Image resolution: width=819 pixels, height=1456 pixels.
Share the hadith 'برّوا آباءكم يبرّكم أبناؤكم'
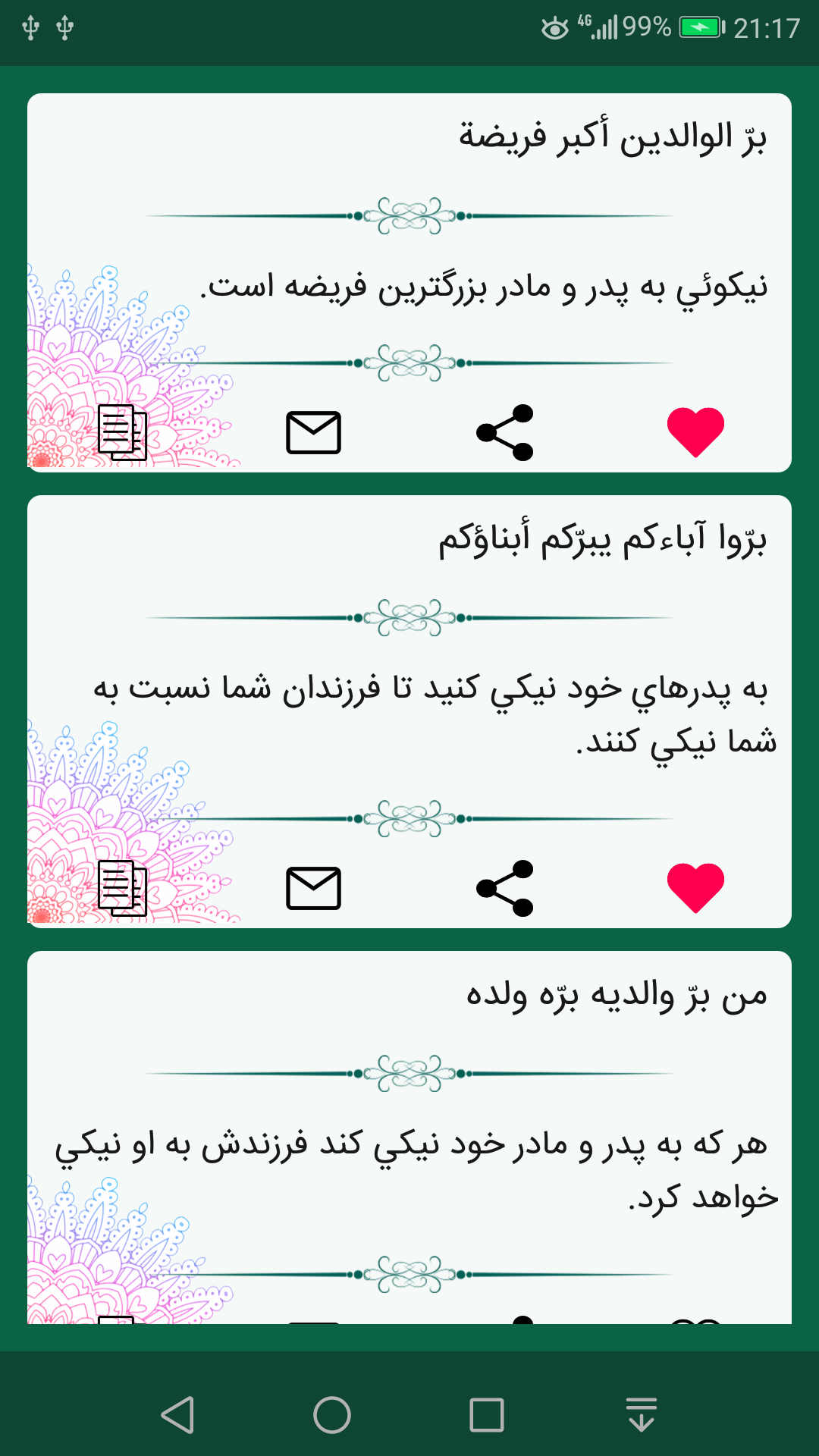[505, 888]
